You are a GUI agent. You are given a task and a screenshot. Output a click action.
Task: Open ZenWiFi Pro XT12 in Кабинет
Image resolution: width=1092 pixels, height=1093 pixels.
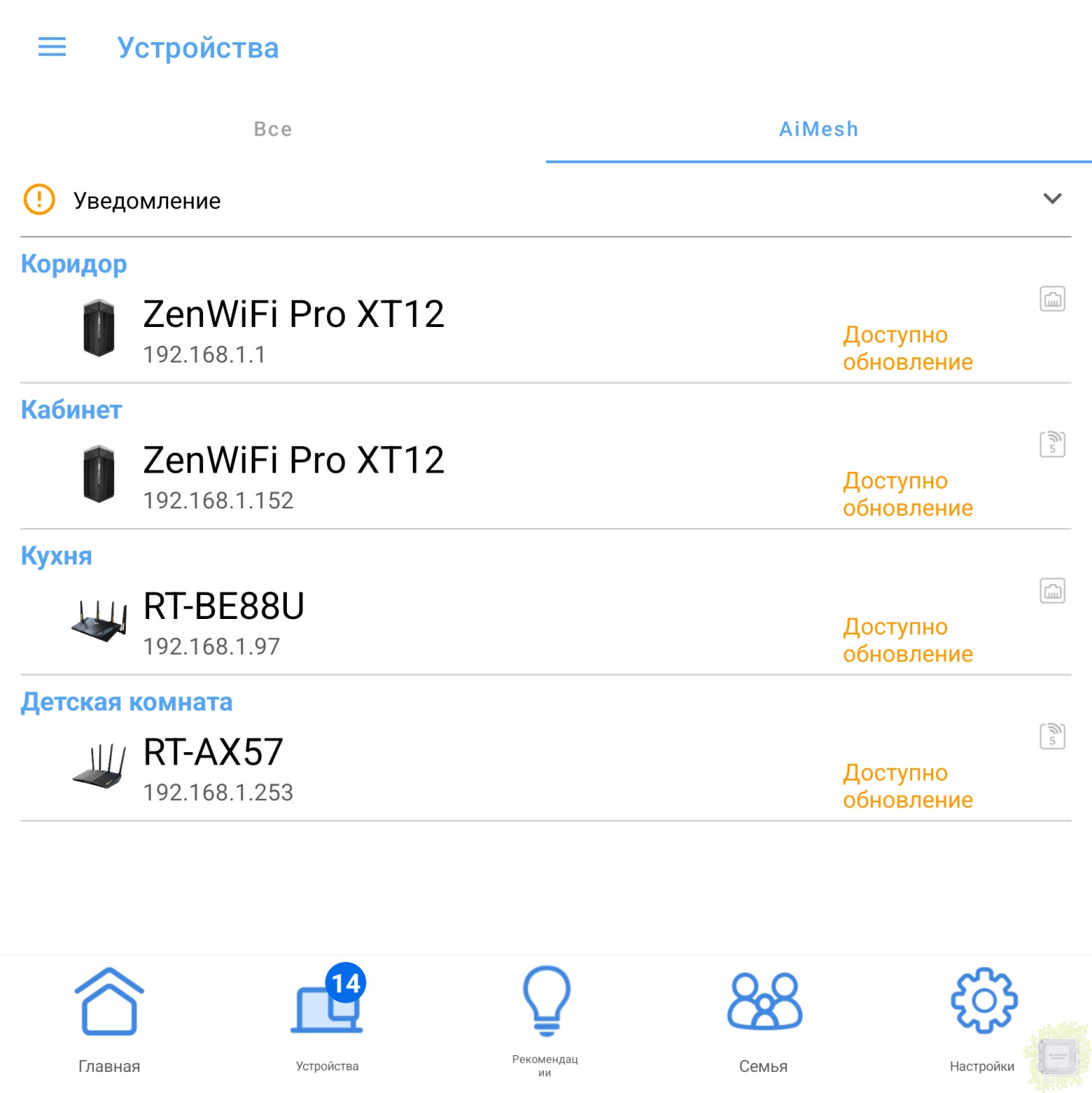pos(293,476)
